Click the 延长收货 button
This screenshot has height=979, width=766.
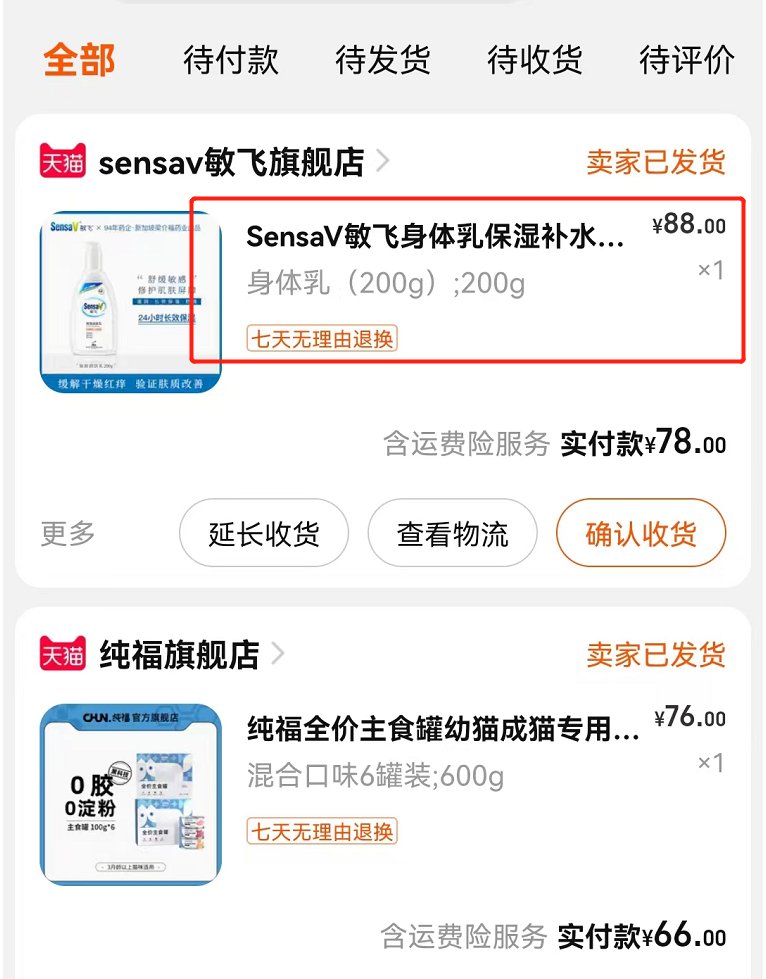[263, 533]
